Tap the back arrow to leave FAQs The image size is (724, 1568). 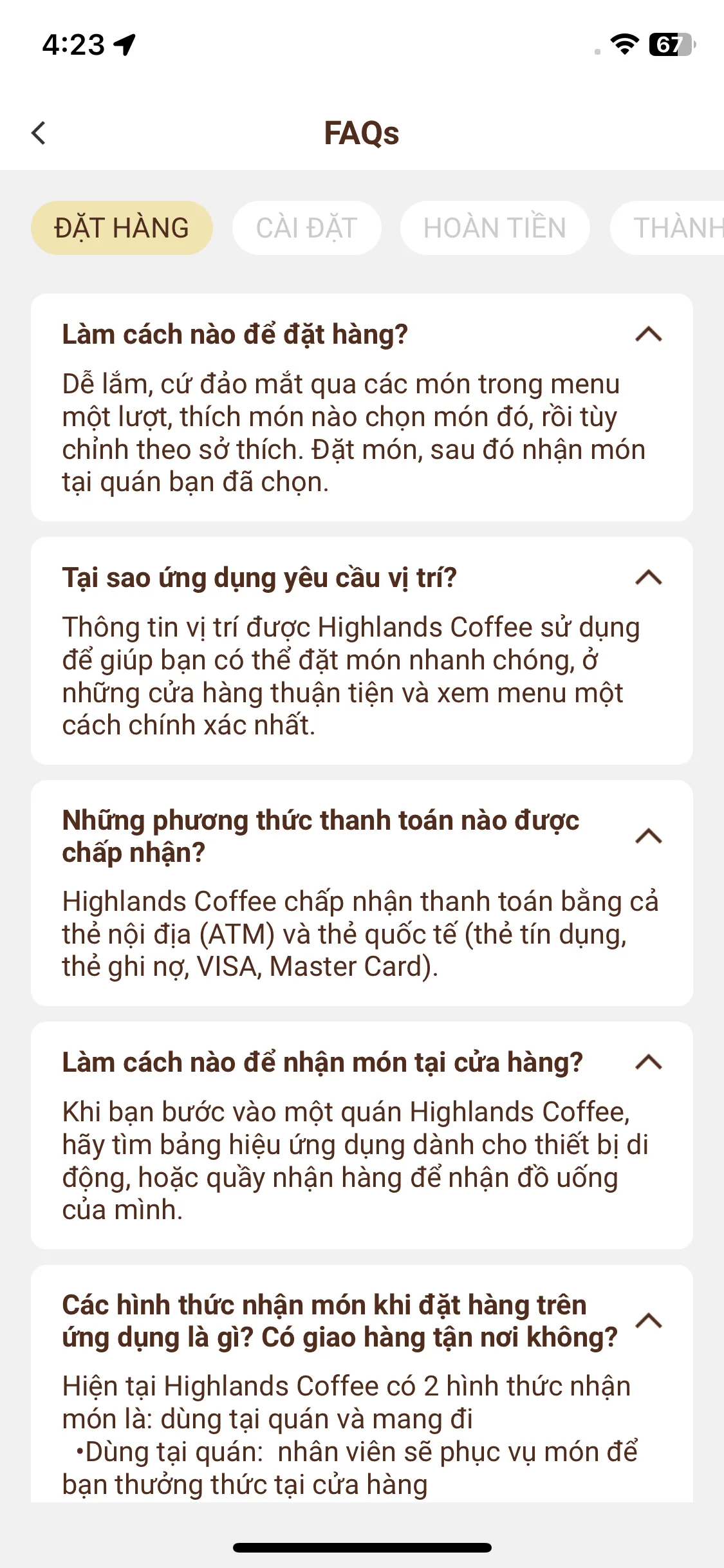(x=39, y=133)
